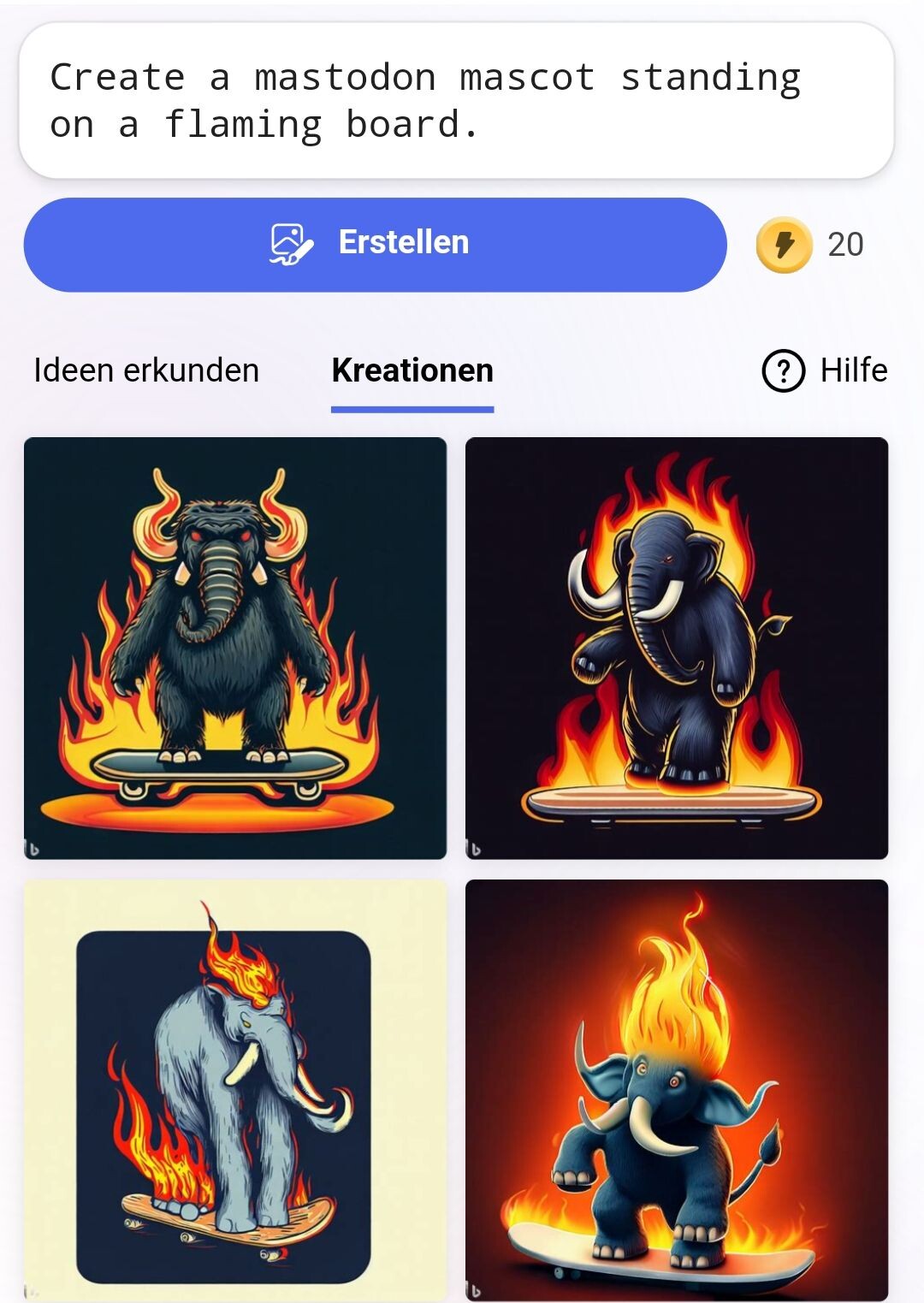924x1303 pixels.
Task: View the cartoon elephant with flaming head image
Action: coord(677,1090)
